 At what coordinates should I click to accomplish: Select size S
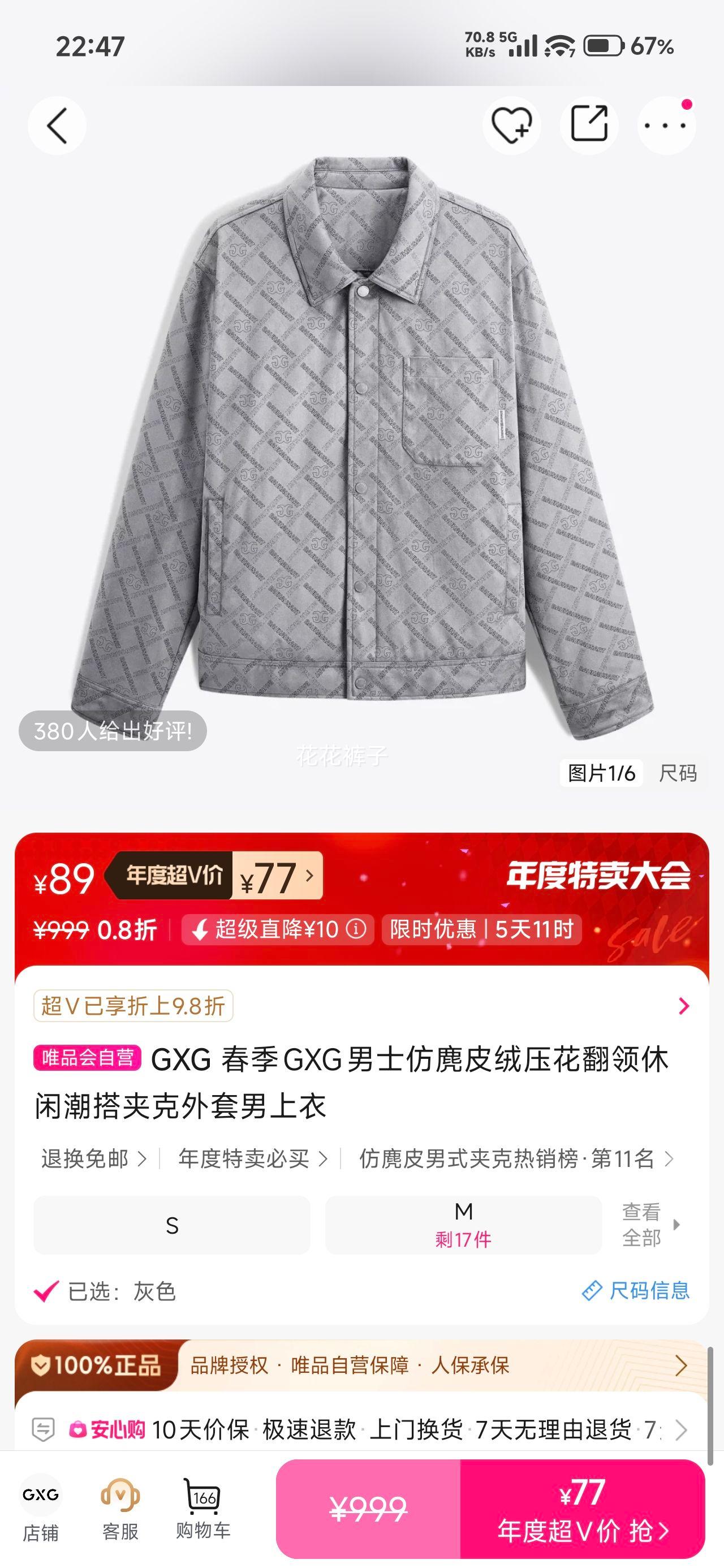[171, 1225]
